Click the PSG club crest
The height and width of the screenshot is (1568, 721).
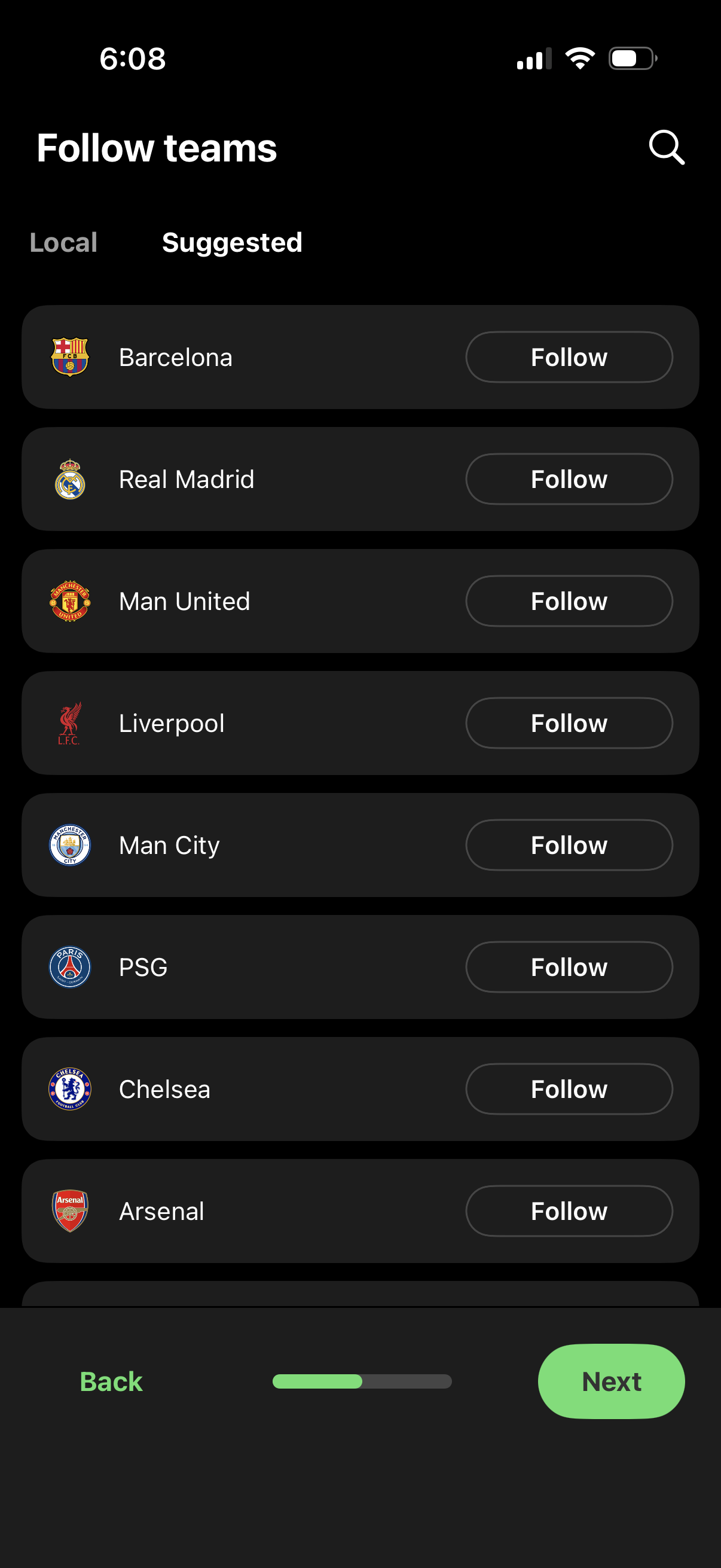pyautogui.click(x=69, y=967)
